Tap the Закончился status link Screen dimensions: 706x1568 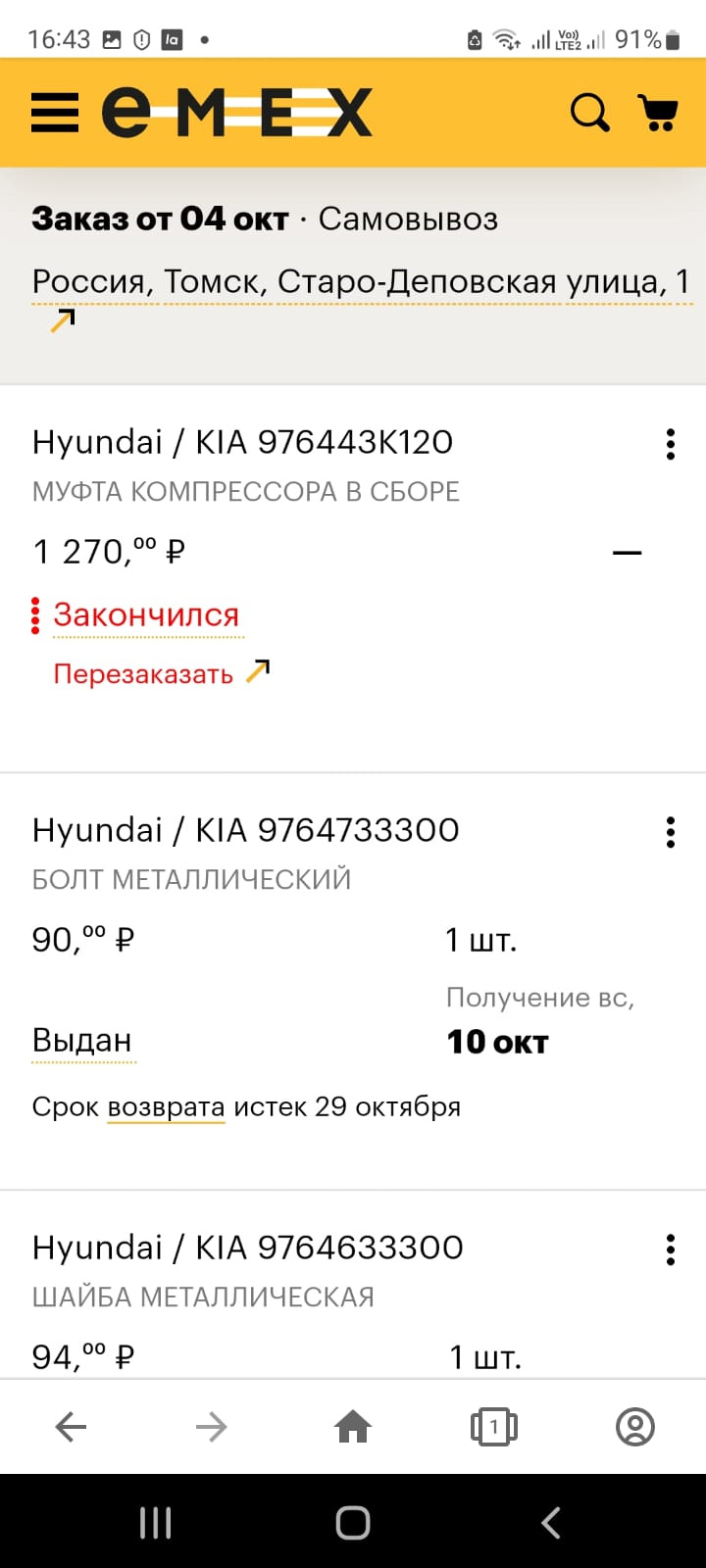146,615
